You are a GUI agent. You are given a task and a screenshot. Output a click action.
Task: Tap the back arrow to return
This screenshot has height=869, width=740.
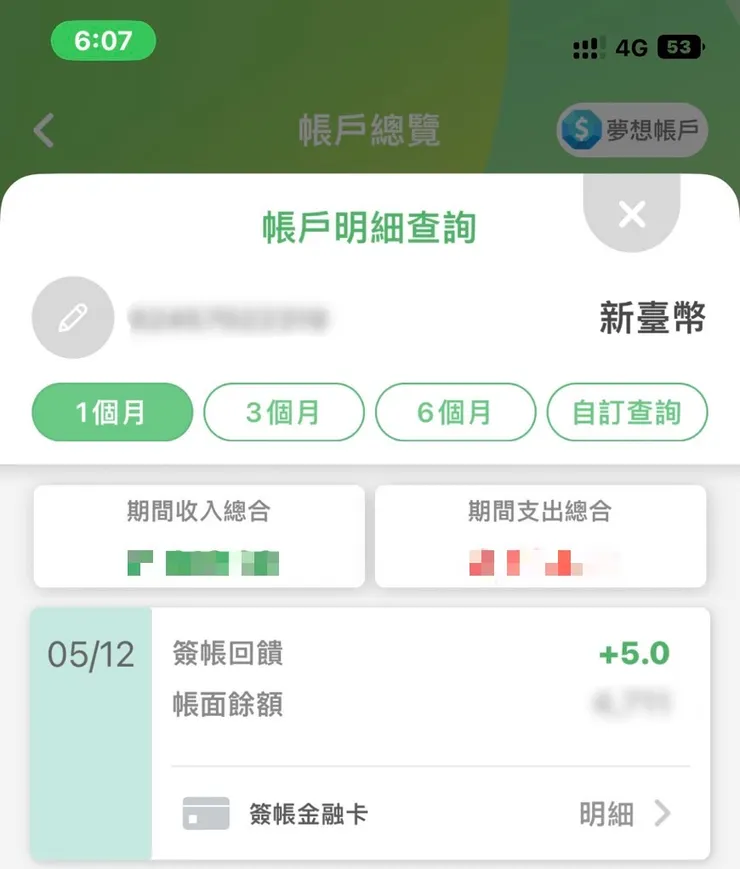(x=42, y=130)
